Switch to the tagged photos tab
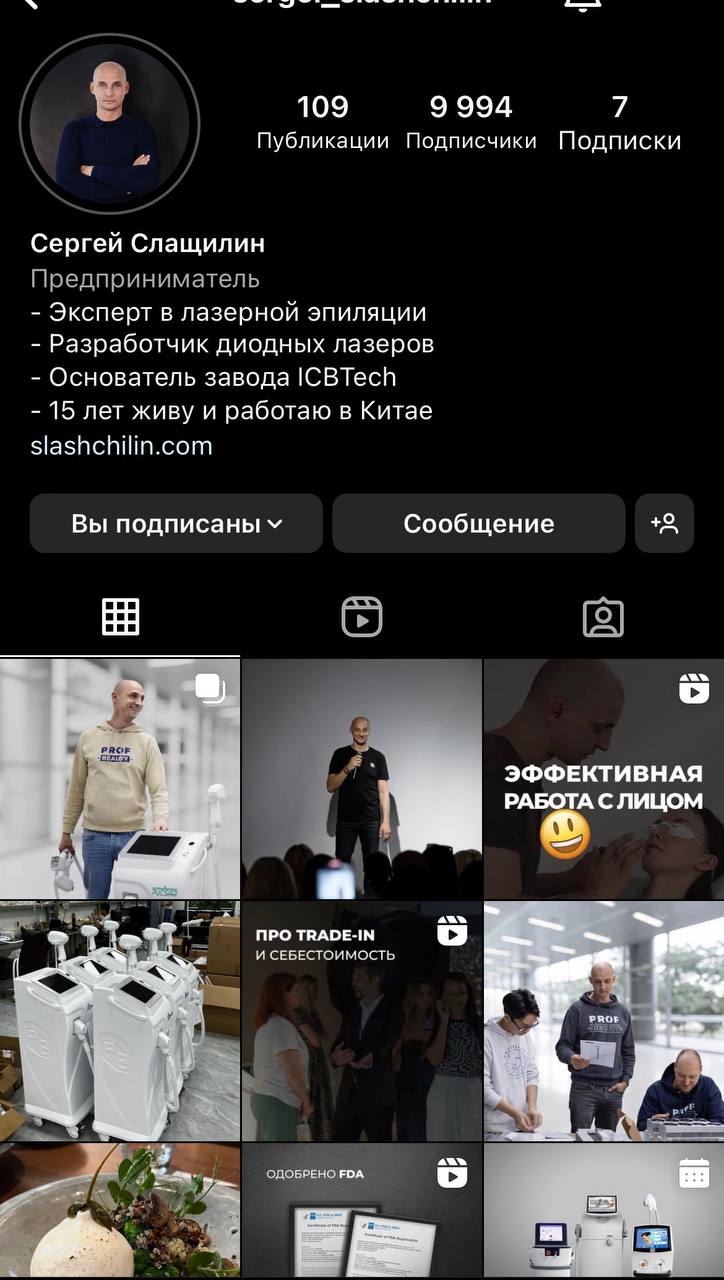724x1280 pixels. tap(603, 617)
